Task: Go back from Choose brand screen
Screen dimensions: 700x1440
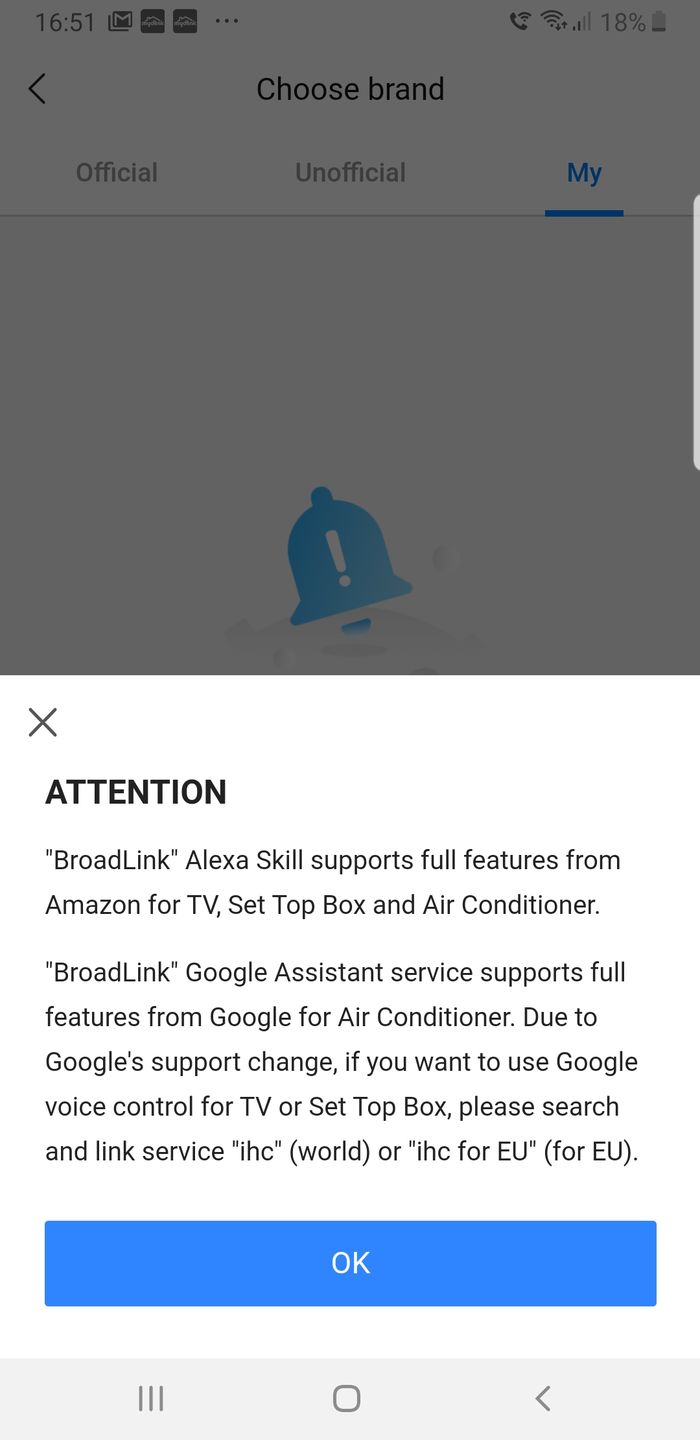Action: tap(37, 89)
